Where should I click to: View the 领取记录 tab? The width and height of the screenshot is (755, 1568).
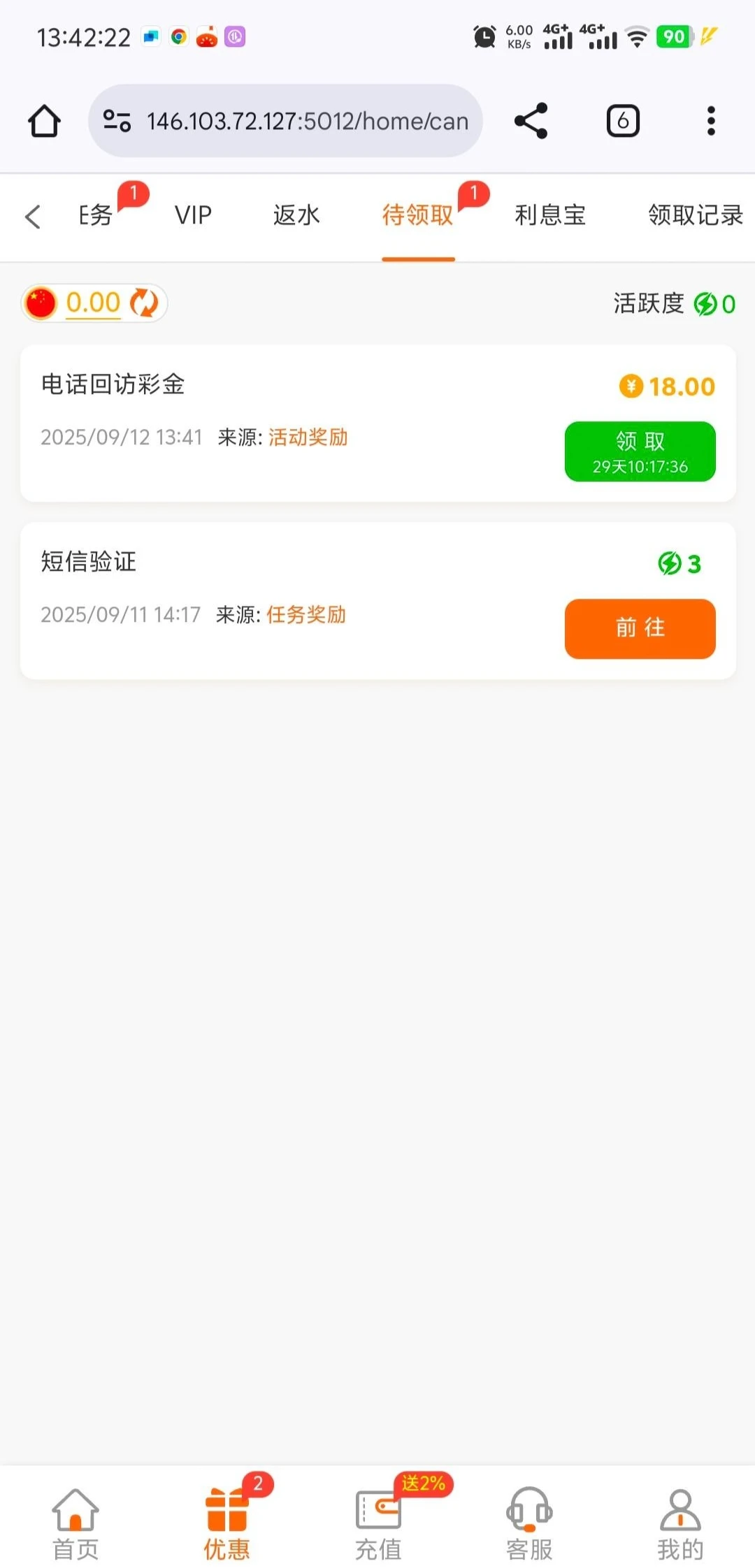click(695, 215)
